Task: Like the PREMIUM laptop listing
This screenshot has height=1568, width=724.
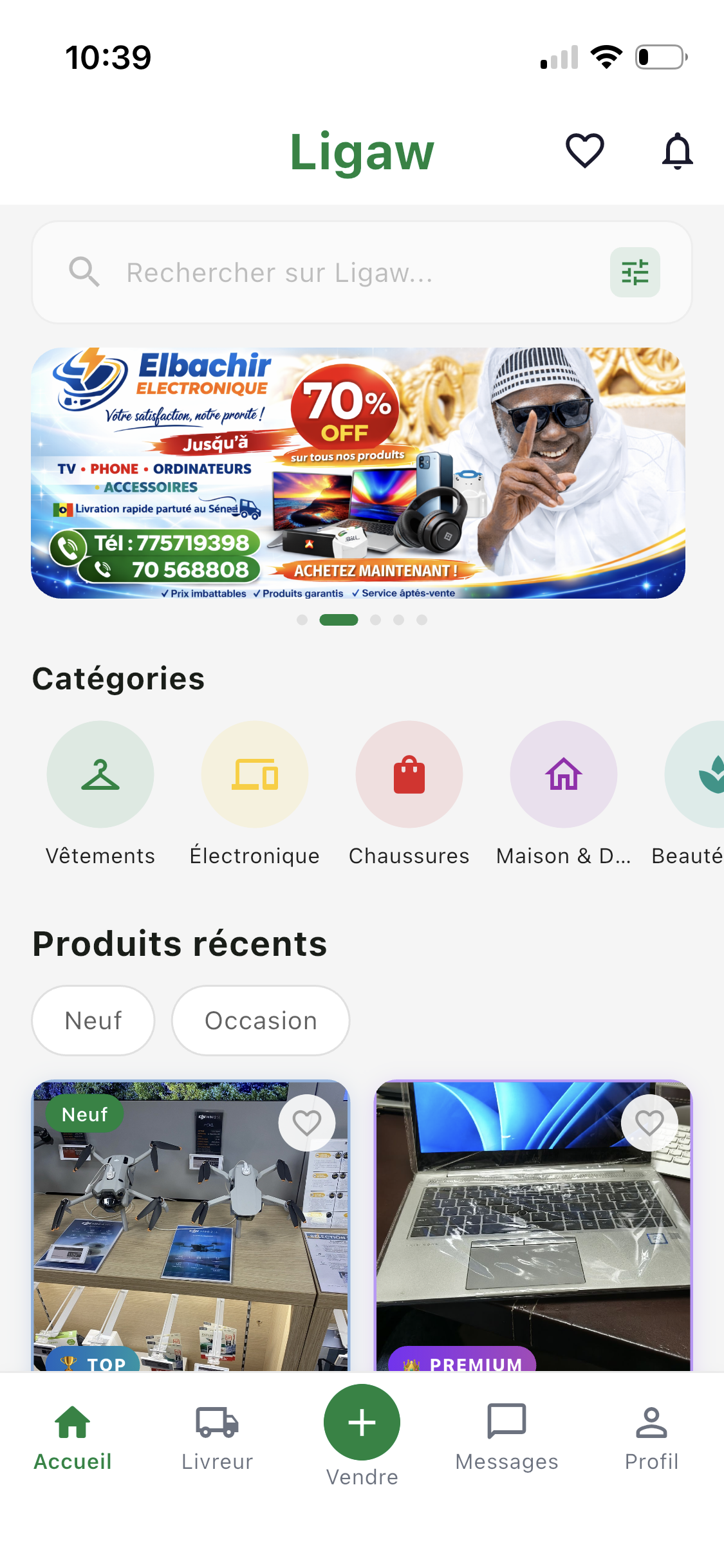Action: coord(649,1123)
